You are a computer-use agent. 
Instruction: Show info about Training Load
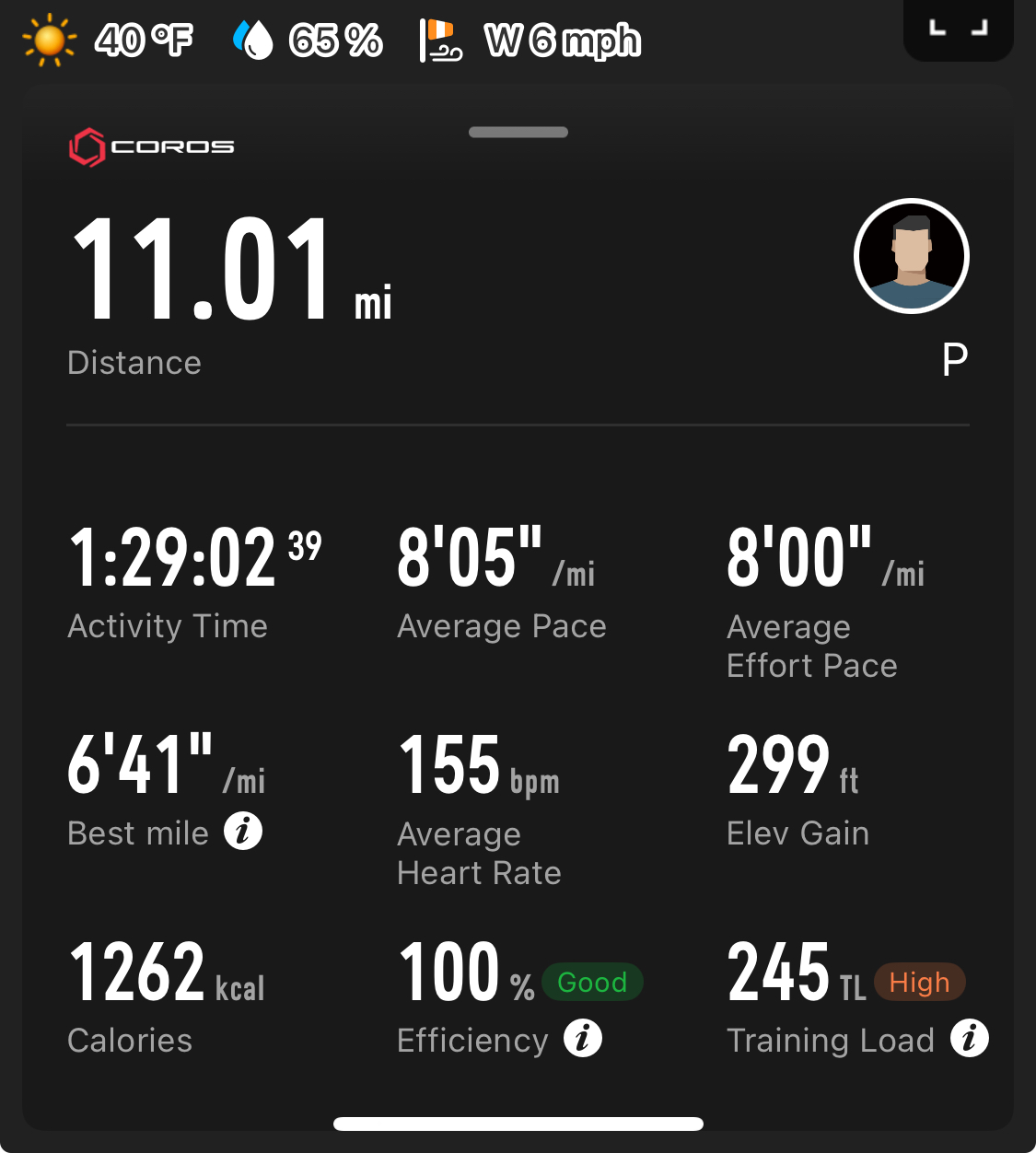969,1039
